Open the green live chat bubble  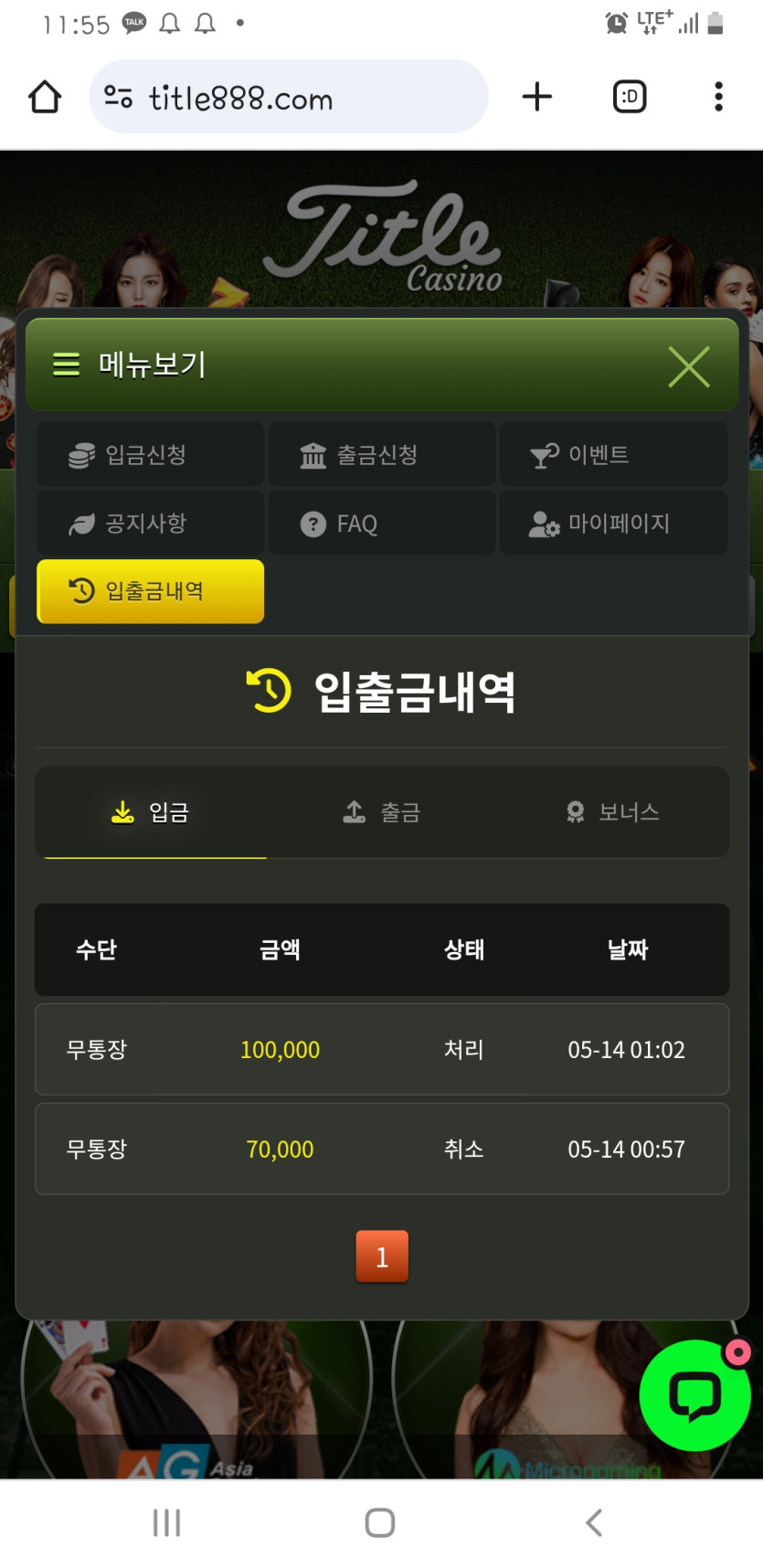pos(694,1395)
